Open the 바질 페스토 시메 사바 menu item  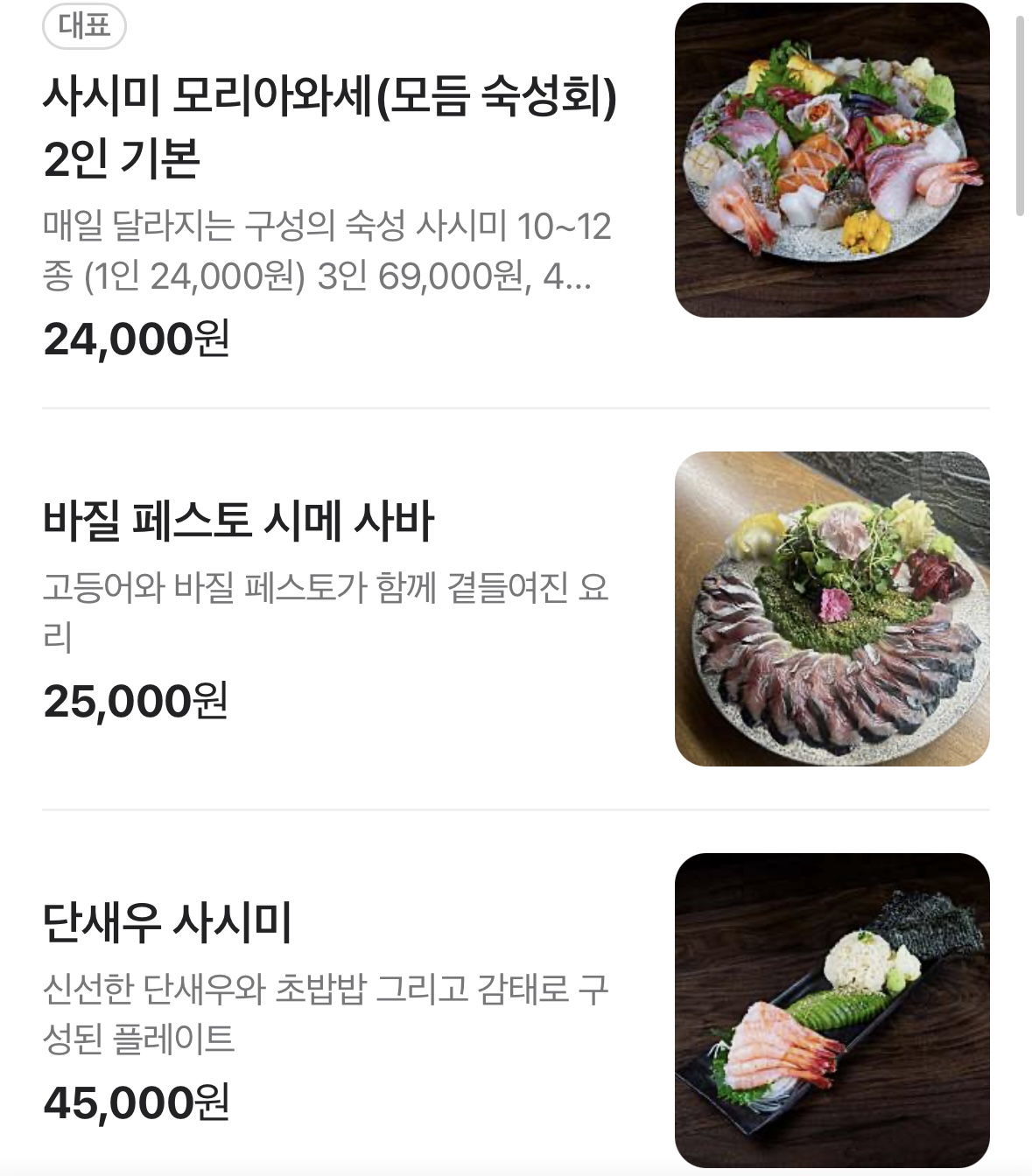click(x=239, y=521)
